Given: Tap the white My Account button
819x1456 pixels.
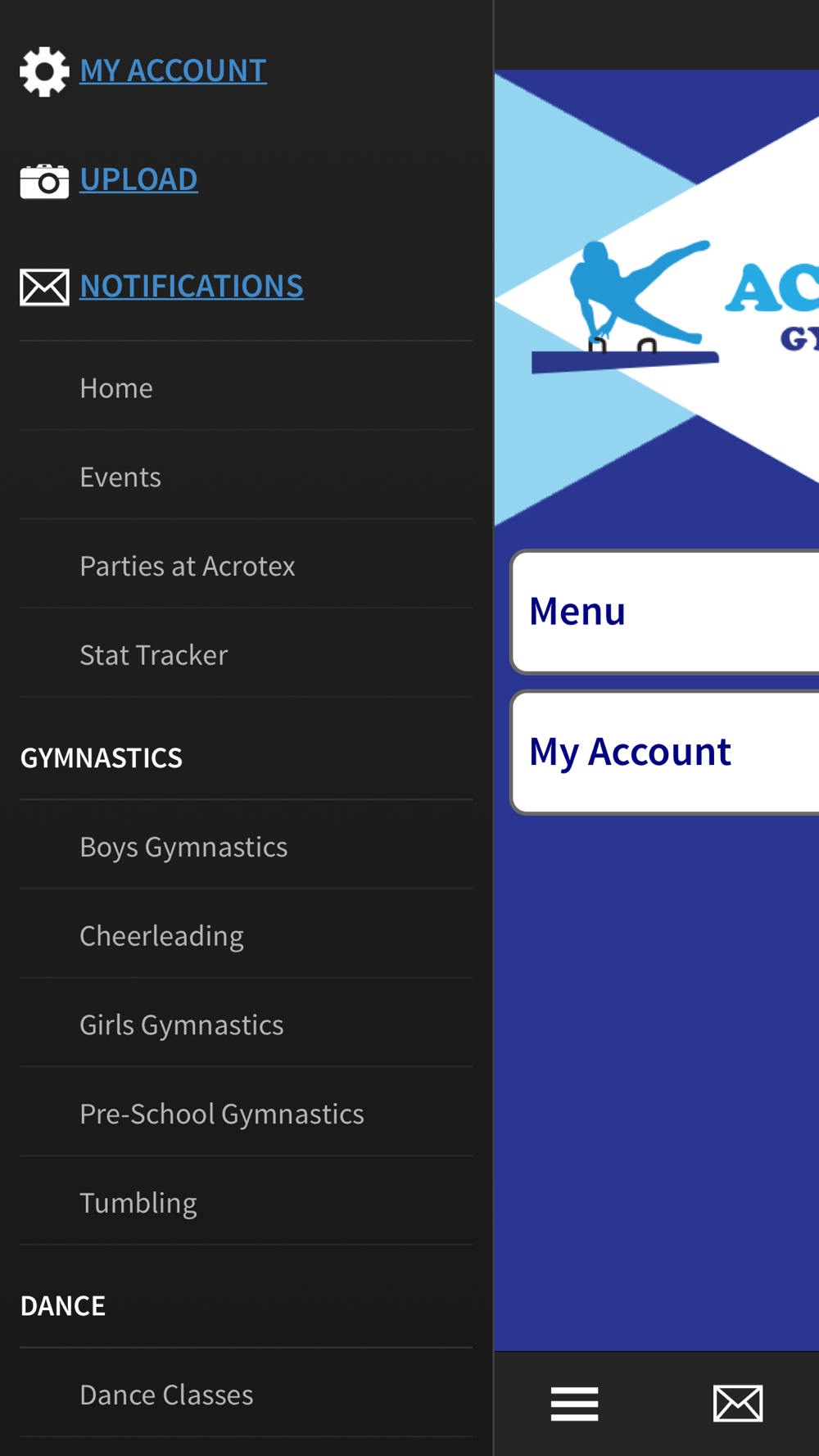Looking at the screenshot, I should [x=665, y=753].
